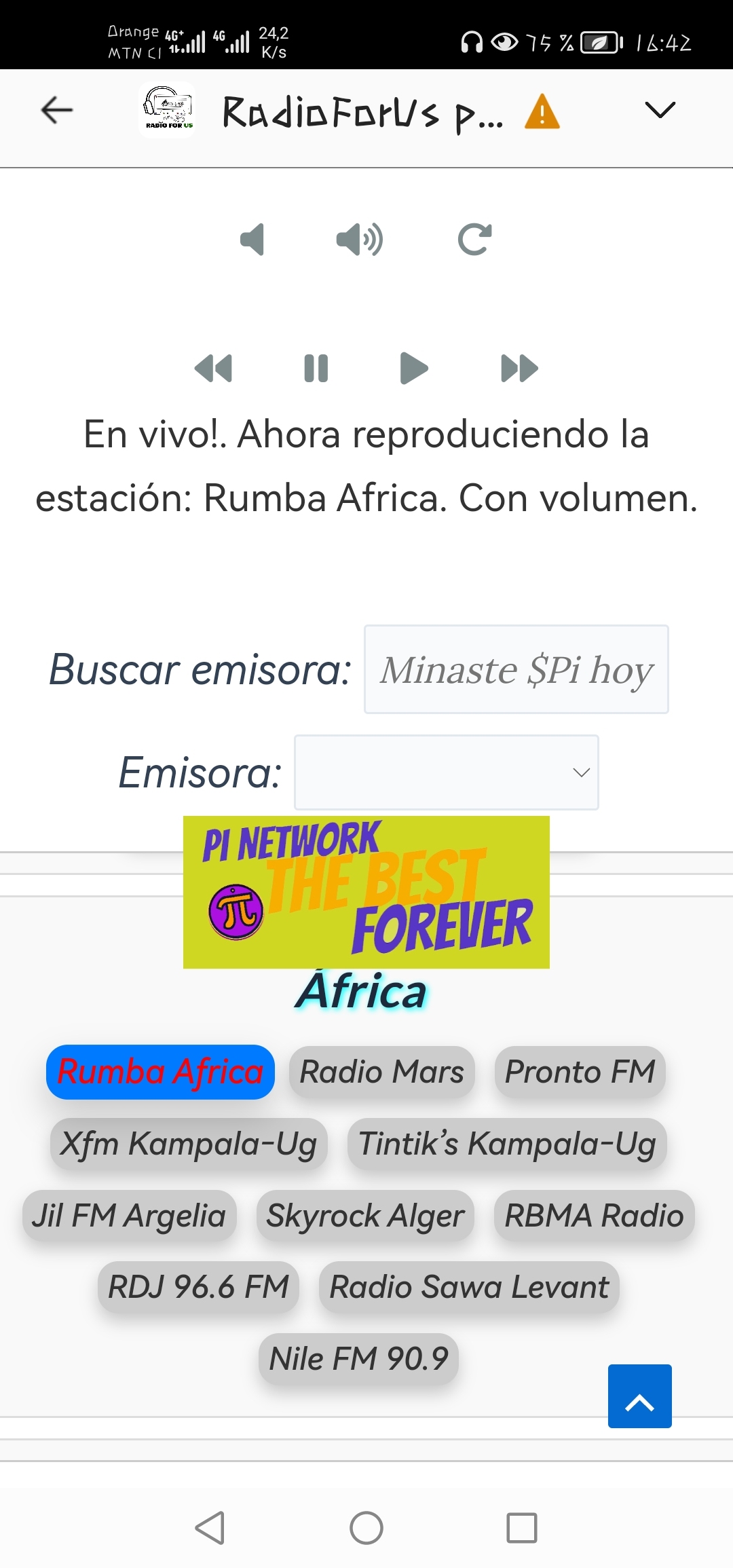Expand the header dropdown chevron
733x1568 pixels.
click(x=660, y=110)
